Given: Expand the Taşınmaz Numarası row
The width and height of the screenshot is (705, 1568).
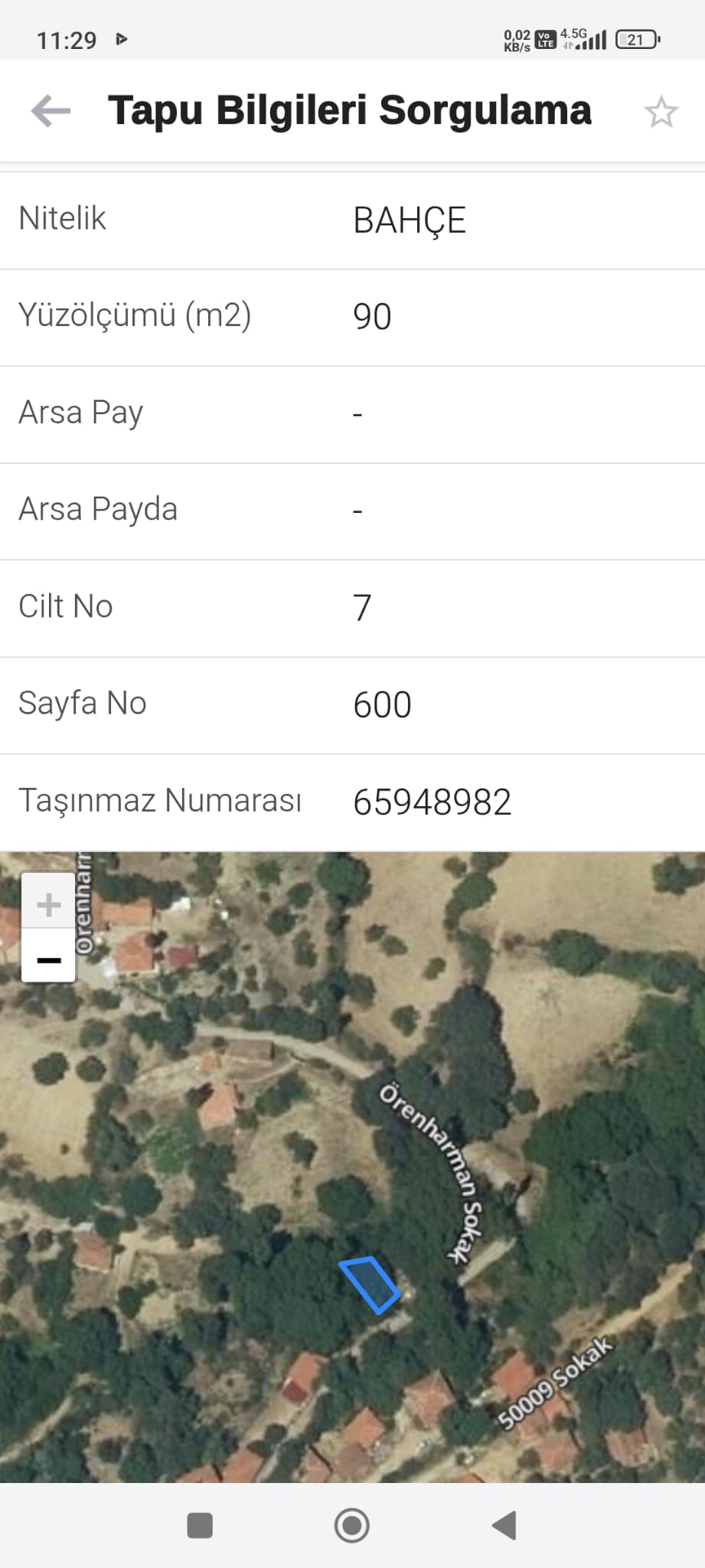Looking at the screenshot, I should [352, 801].
